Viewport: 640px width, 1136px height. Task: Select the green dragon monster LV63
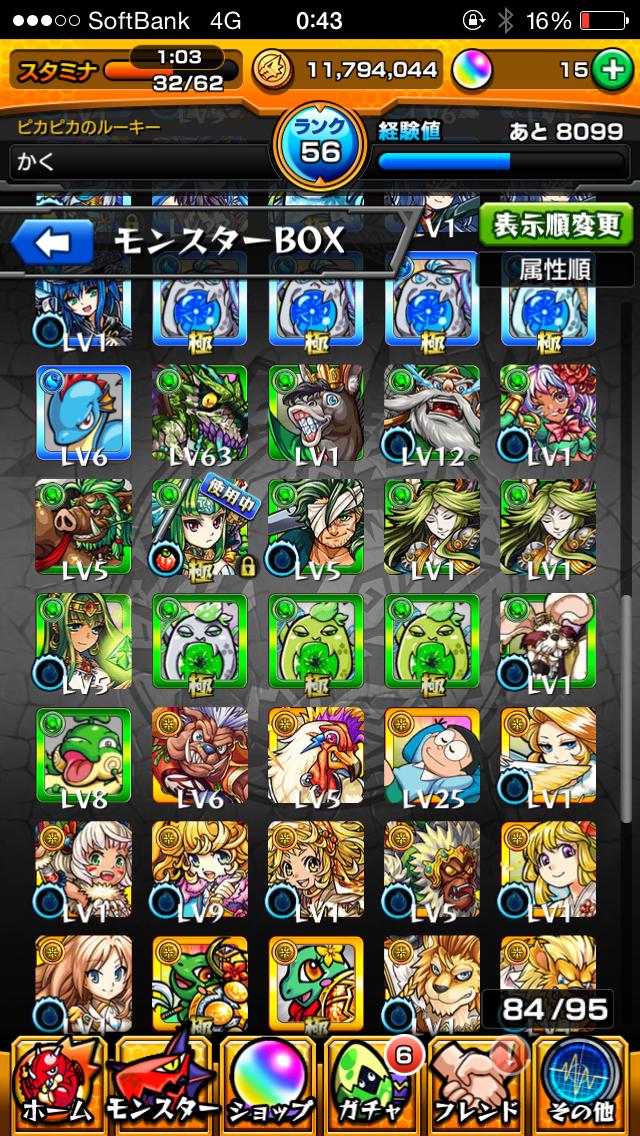(200, 413)
